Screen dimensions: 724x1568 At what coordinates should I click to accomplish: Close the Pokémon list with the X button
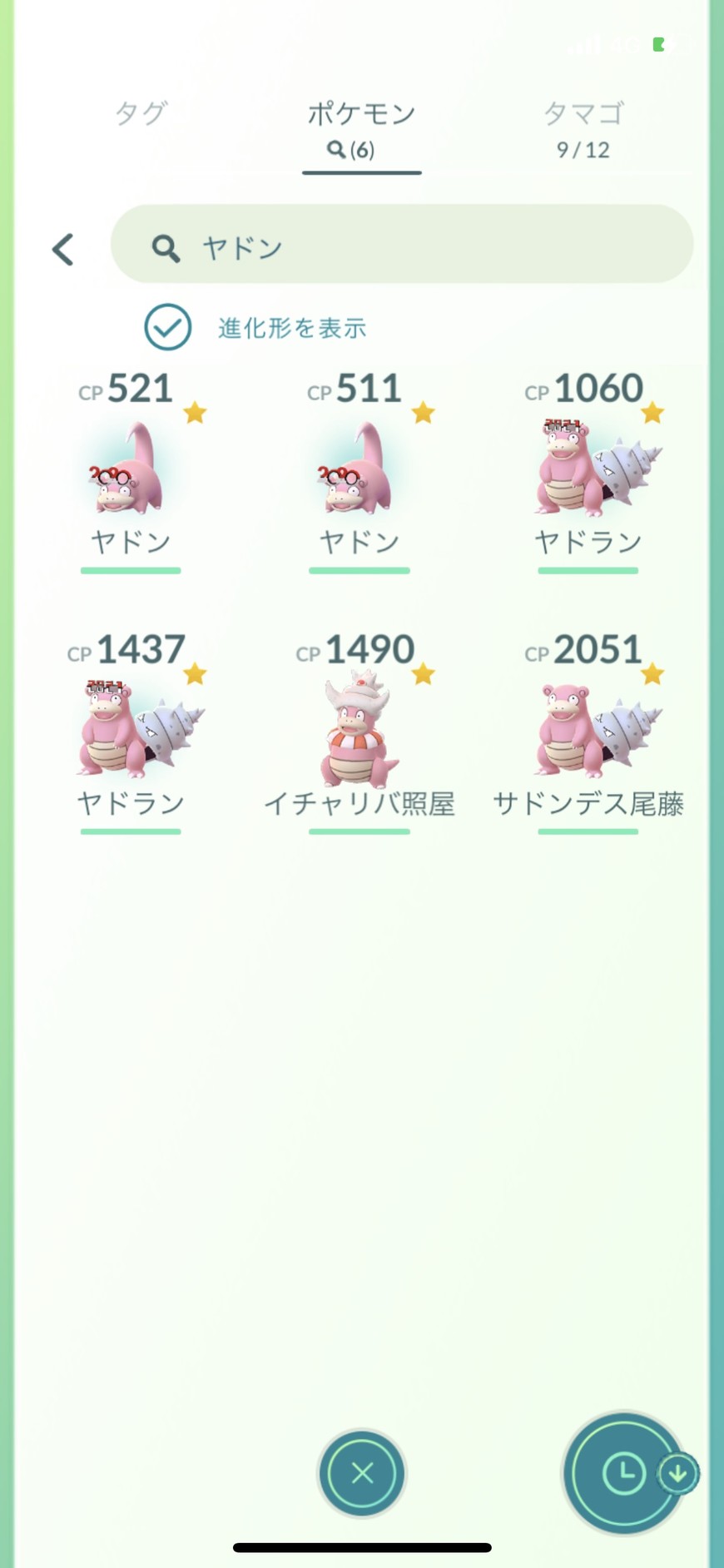pyautogui.click(x=362, y=1473)
